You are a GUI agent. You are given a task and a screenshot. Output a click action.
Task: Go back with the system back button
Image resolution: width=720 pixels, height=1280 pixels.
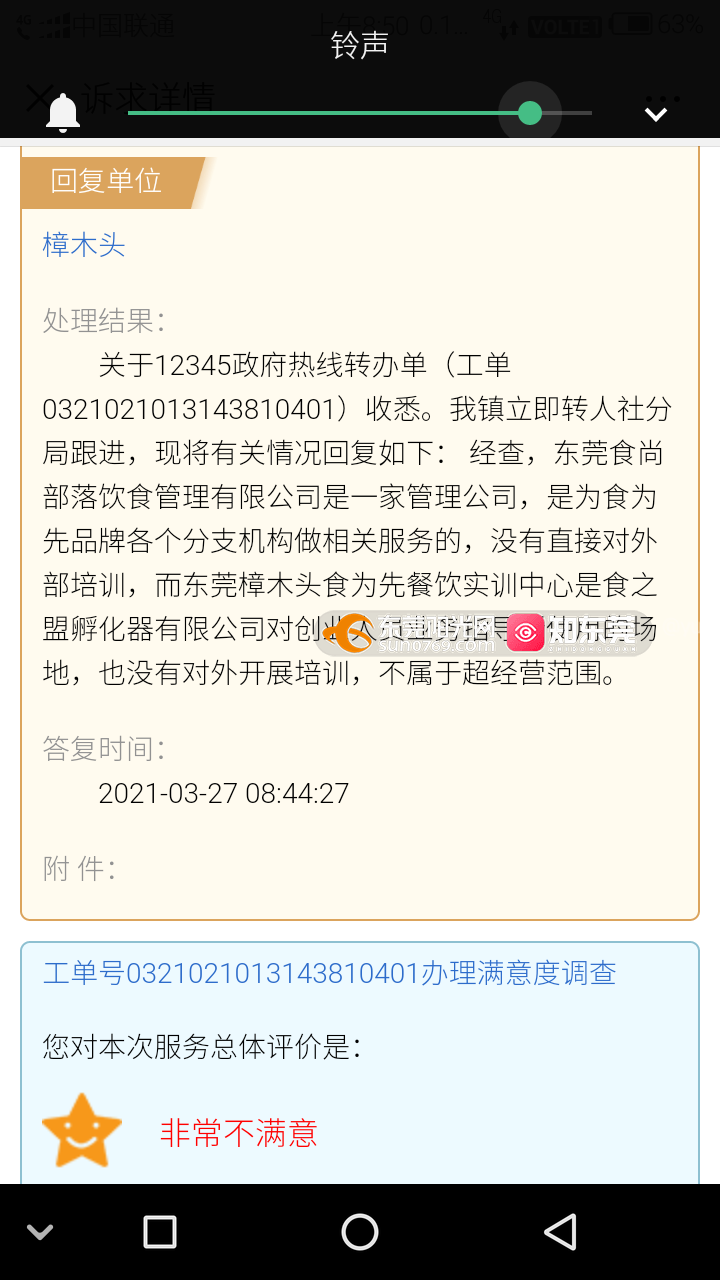pyautogui.click(x=560, y=1232)
